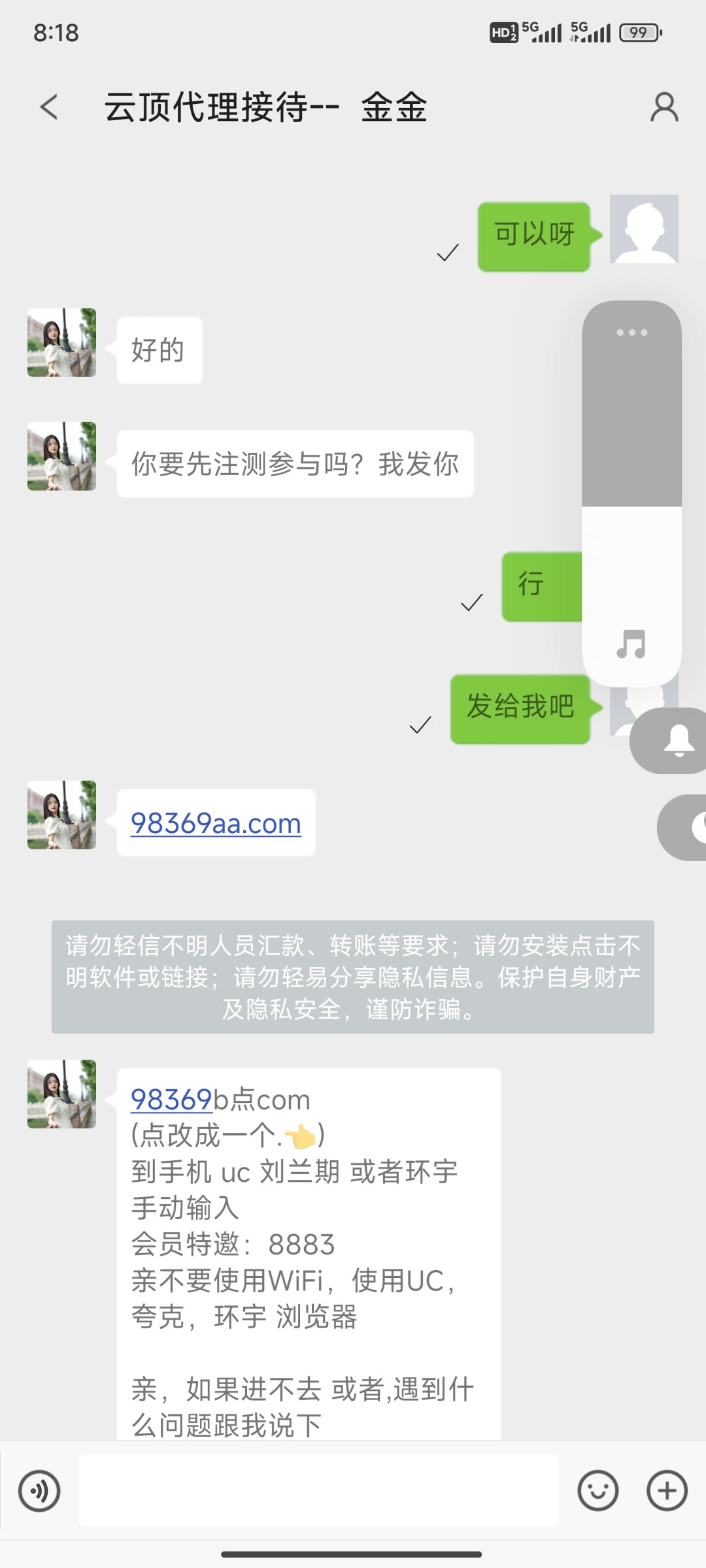Open the emoji picker
Viewport: 706px width, 1568px height.
click(597, 1491)
